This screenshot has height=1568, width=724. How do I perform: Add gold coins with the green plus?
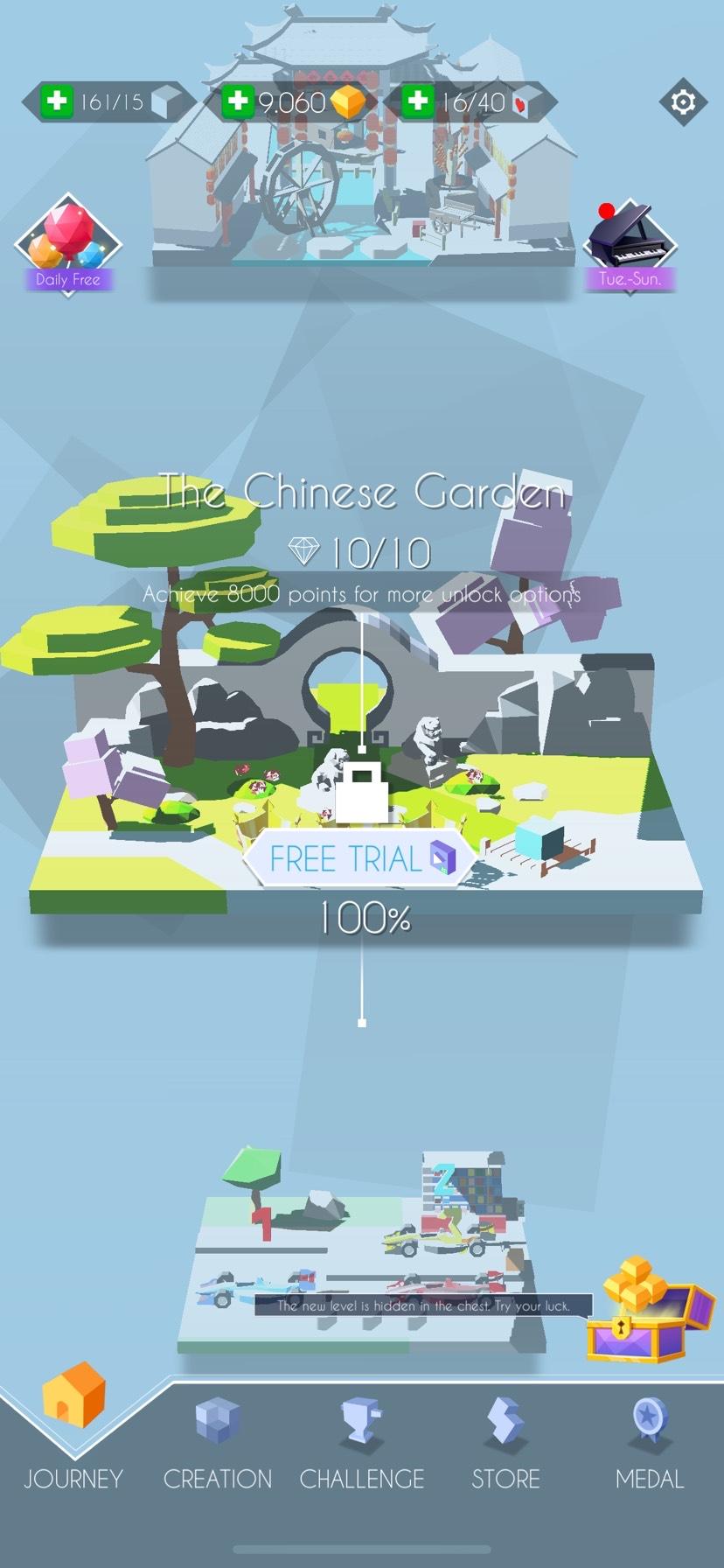coord(237,101)
